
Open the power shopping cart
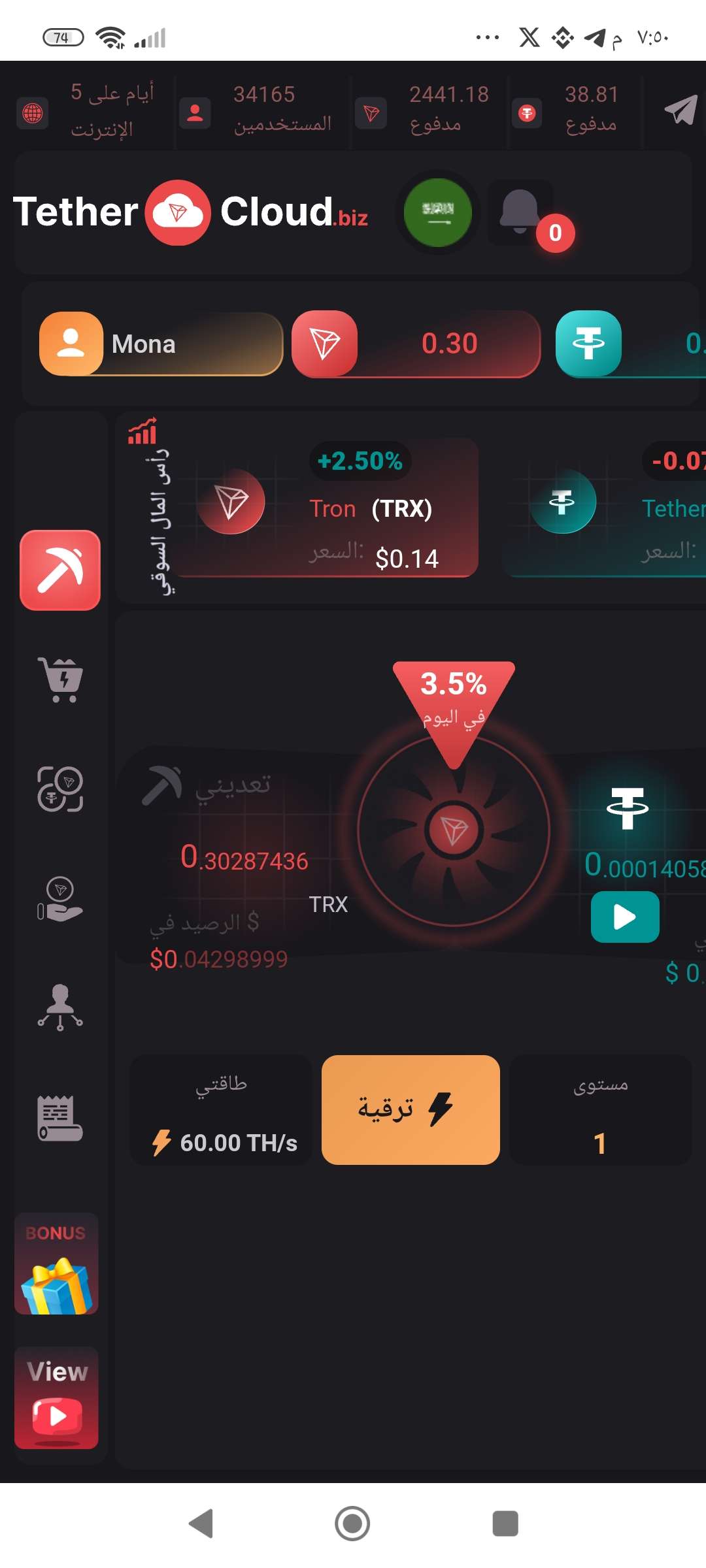point(60,679)
